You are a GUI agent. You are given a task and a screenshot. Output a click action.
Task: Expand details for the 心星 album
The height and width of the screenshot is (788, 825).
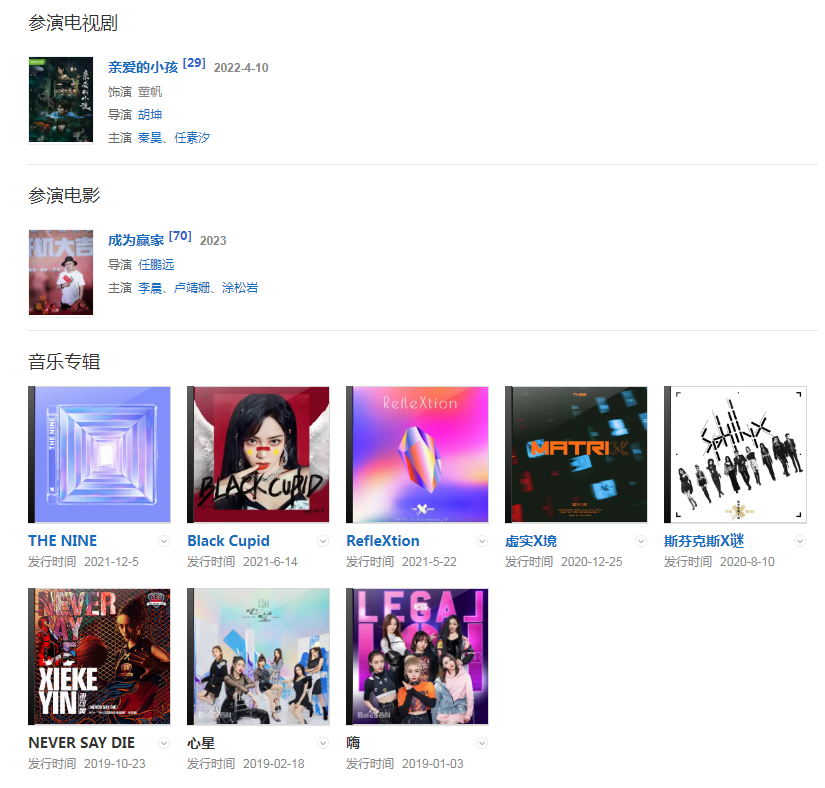tap(323, 743)
